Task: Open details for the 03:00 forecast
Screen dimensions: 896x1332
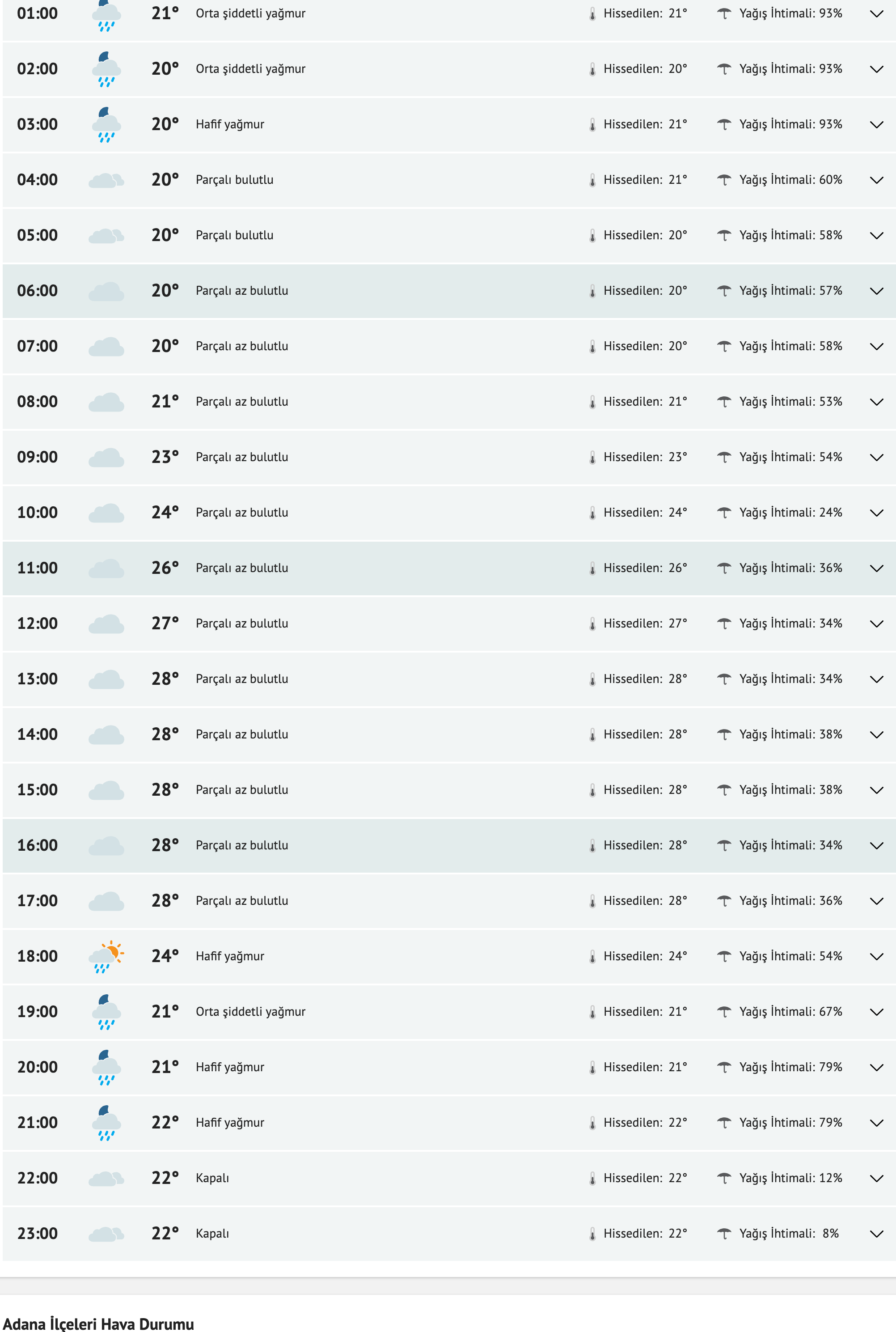Action: [876, 125]
